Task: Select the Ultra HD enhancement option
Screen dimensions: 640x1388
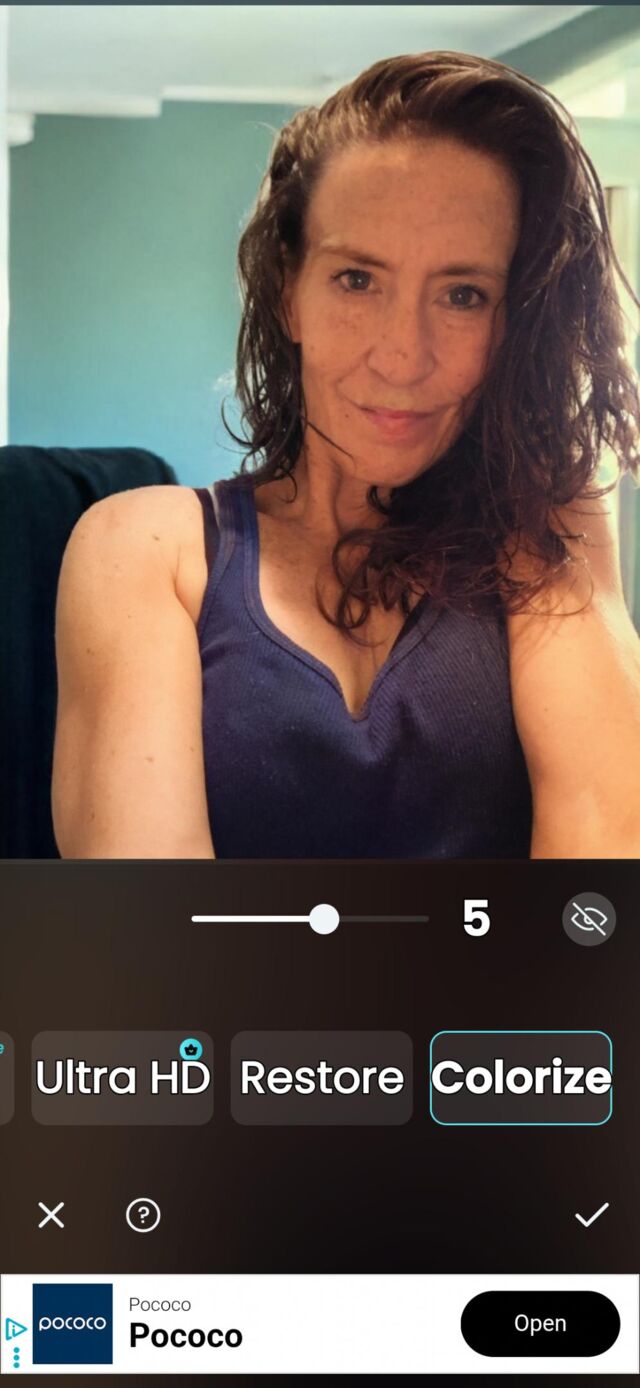Action: [x=122, y=1078]
